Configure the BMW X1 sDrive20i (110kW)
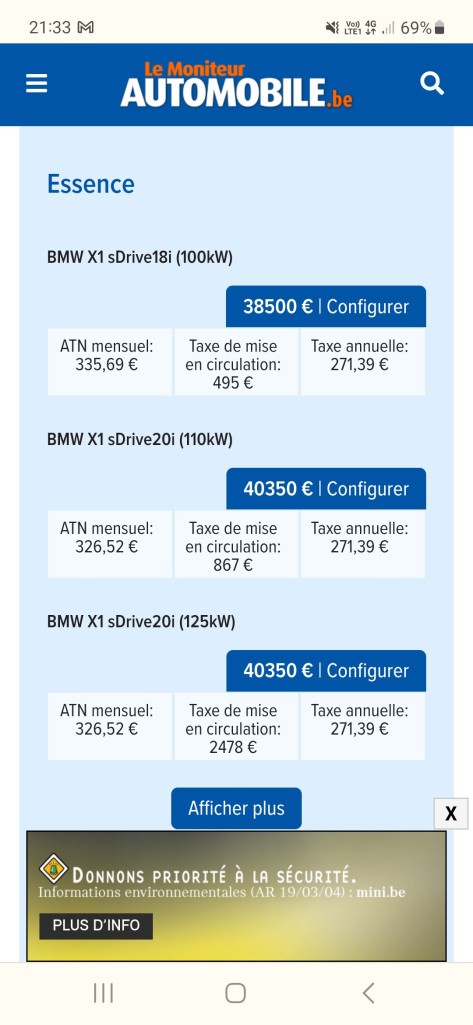The width and height of the screenshot is (473, 1025). pyautogui.click(x=326, y=489)
